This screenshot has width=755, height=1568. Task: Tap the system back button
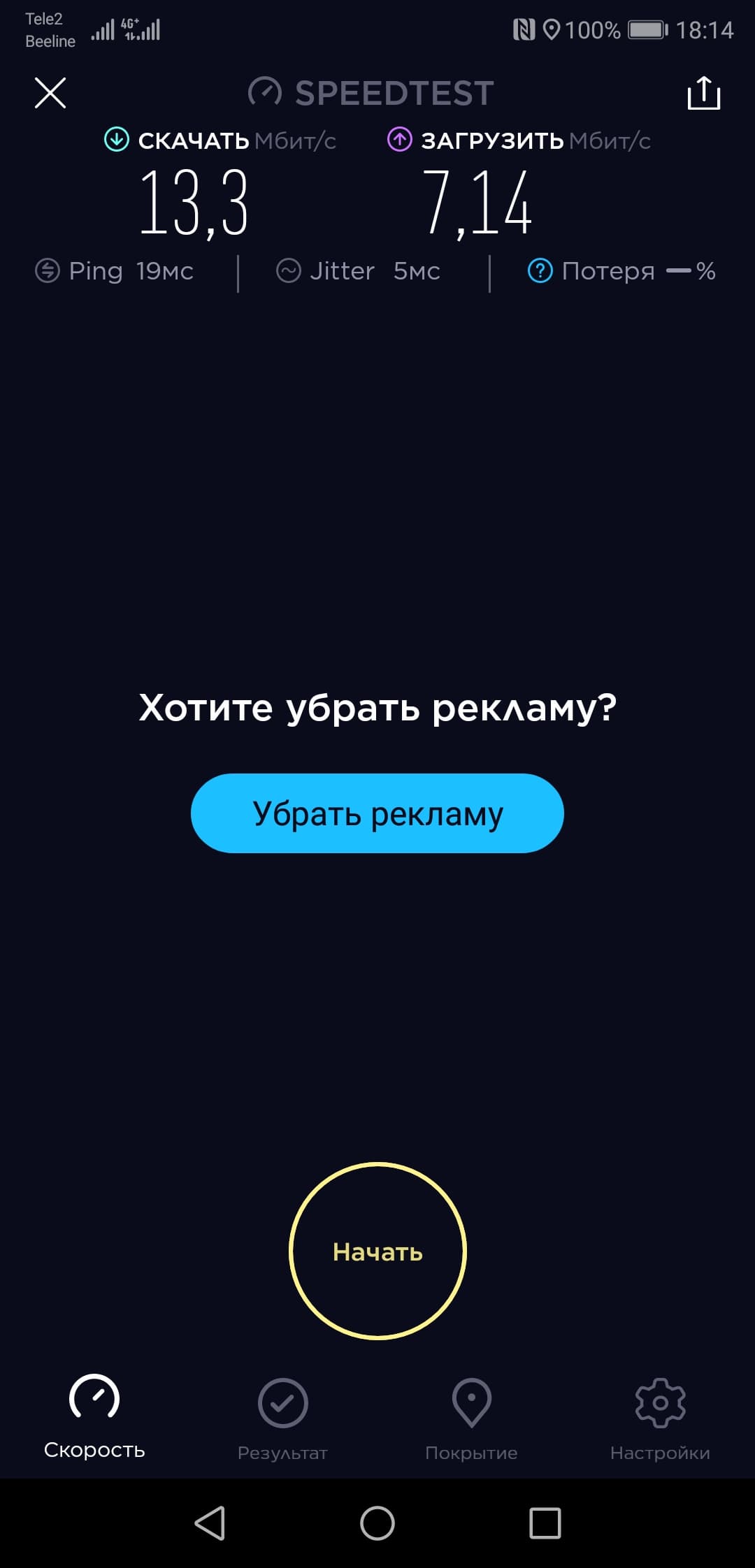(x=210, y=1523)
